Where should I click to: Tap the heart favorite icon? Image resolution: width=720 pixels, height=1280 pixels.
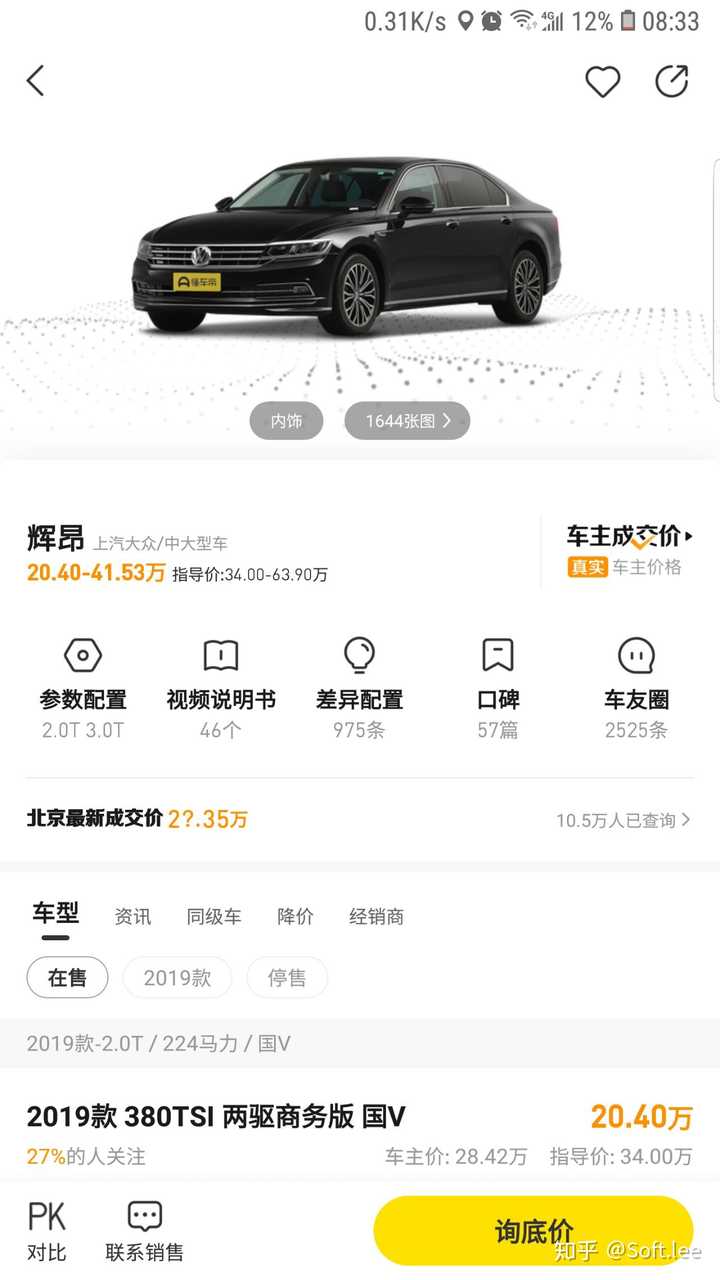tap(602, 84)
